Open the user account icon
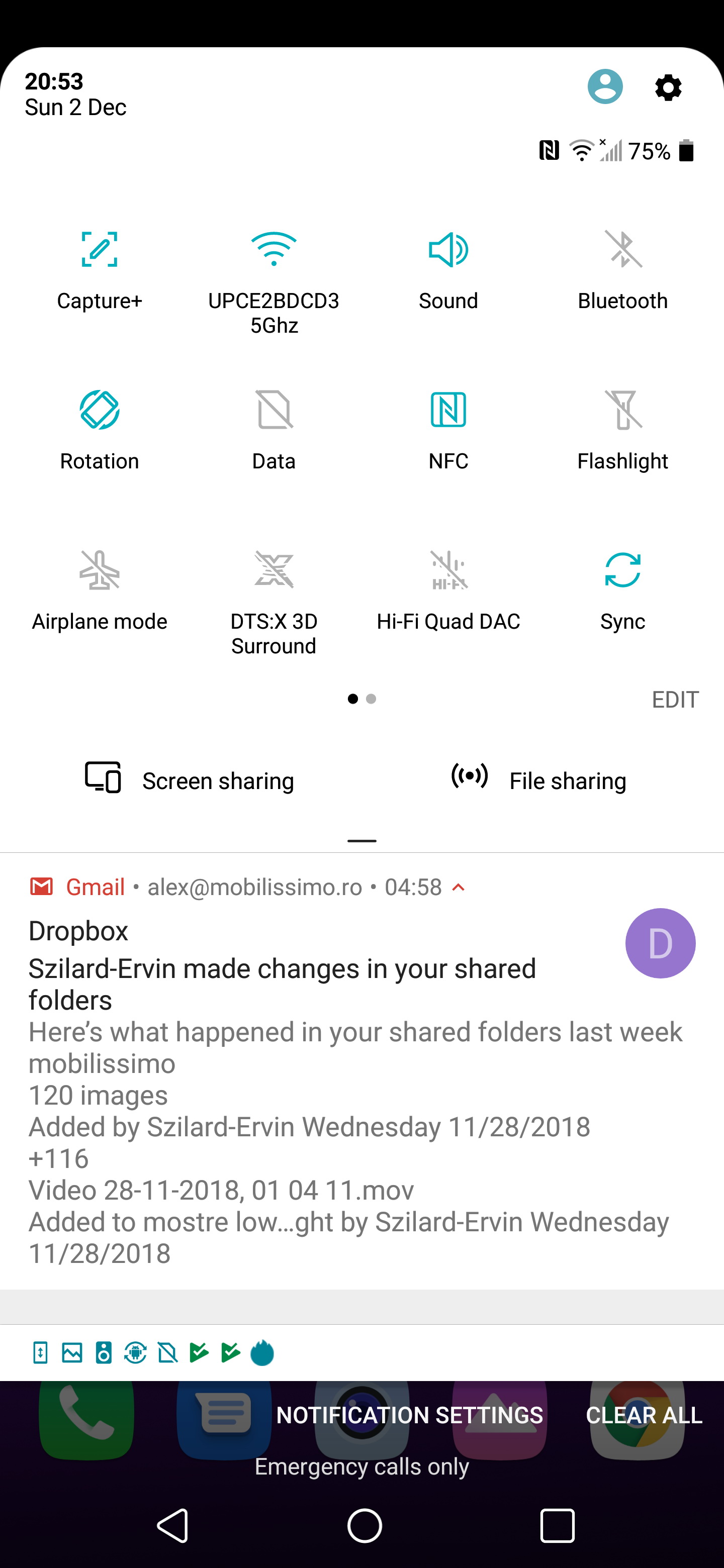Image resolution: width=724 pixels, height=1568 pixels. pos(605,86)
